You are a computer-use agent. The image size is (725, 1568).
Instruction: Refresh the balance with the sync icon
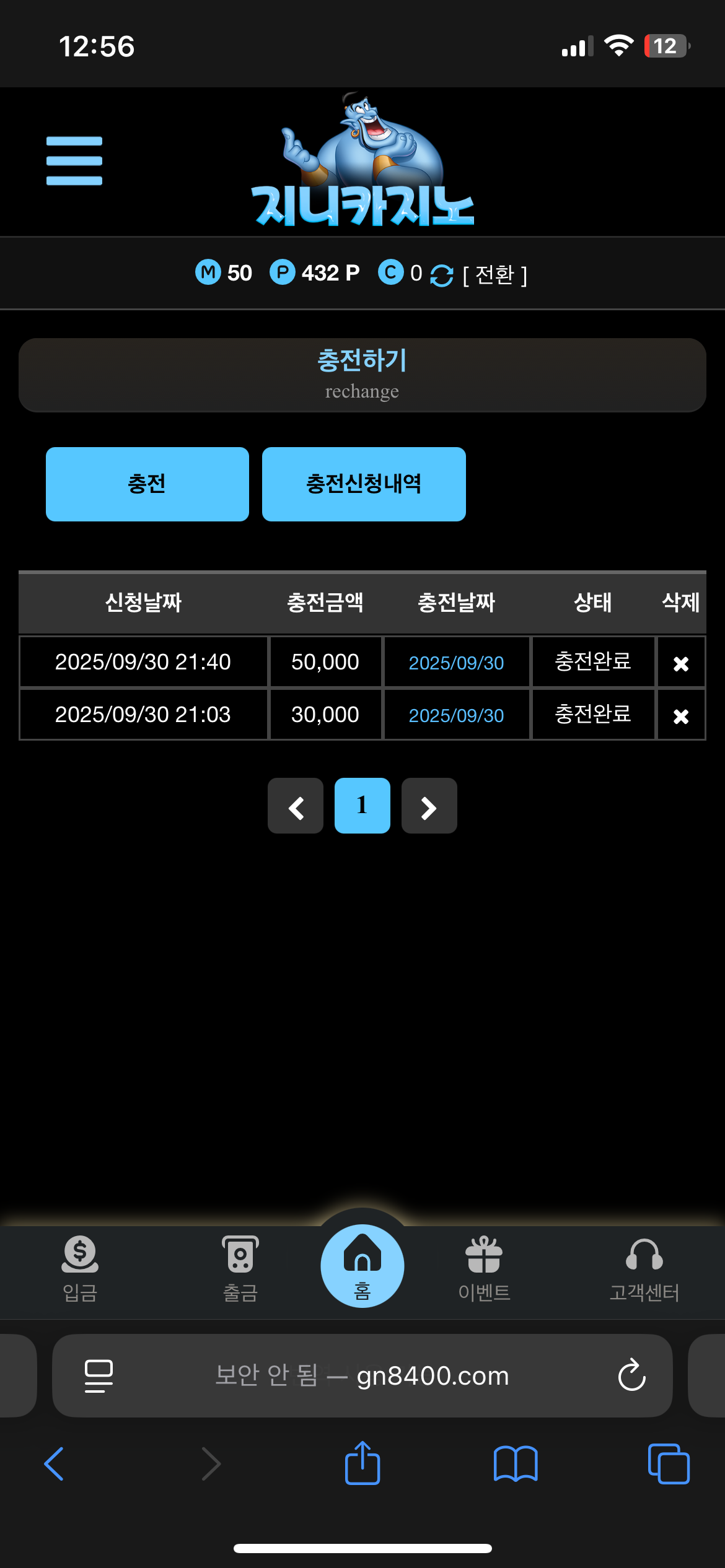point(442,275)
